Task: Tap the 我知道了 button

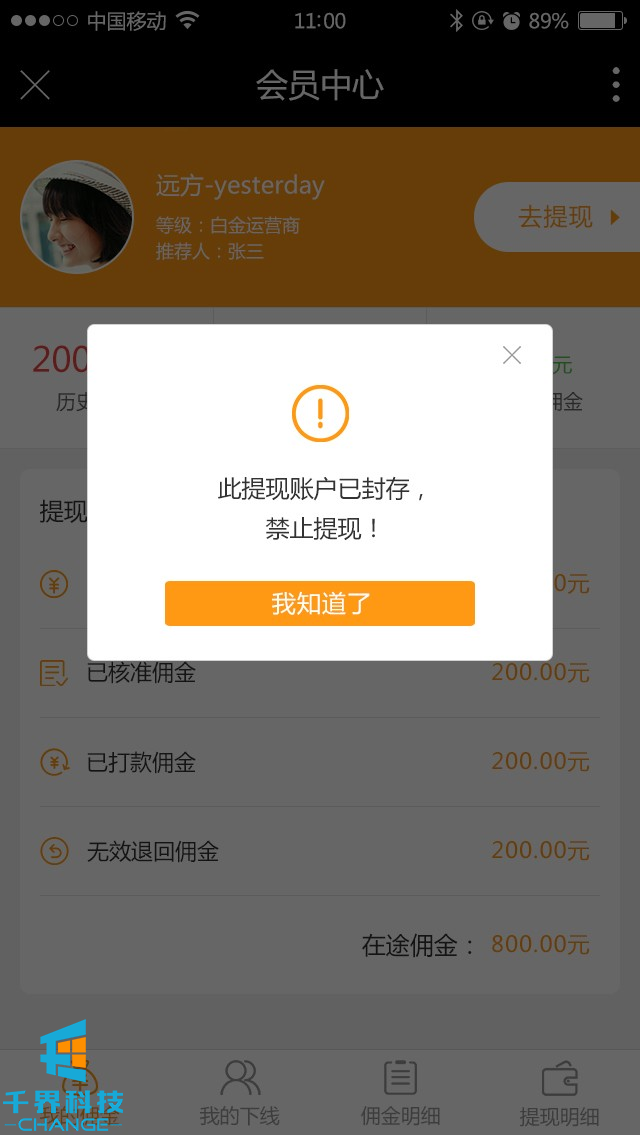Action: [x=320, y=603]
